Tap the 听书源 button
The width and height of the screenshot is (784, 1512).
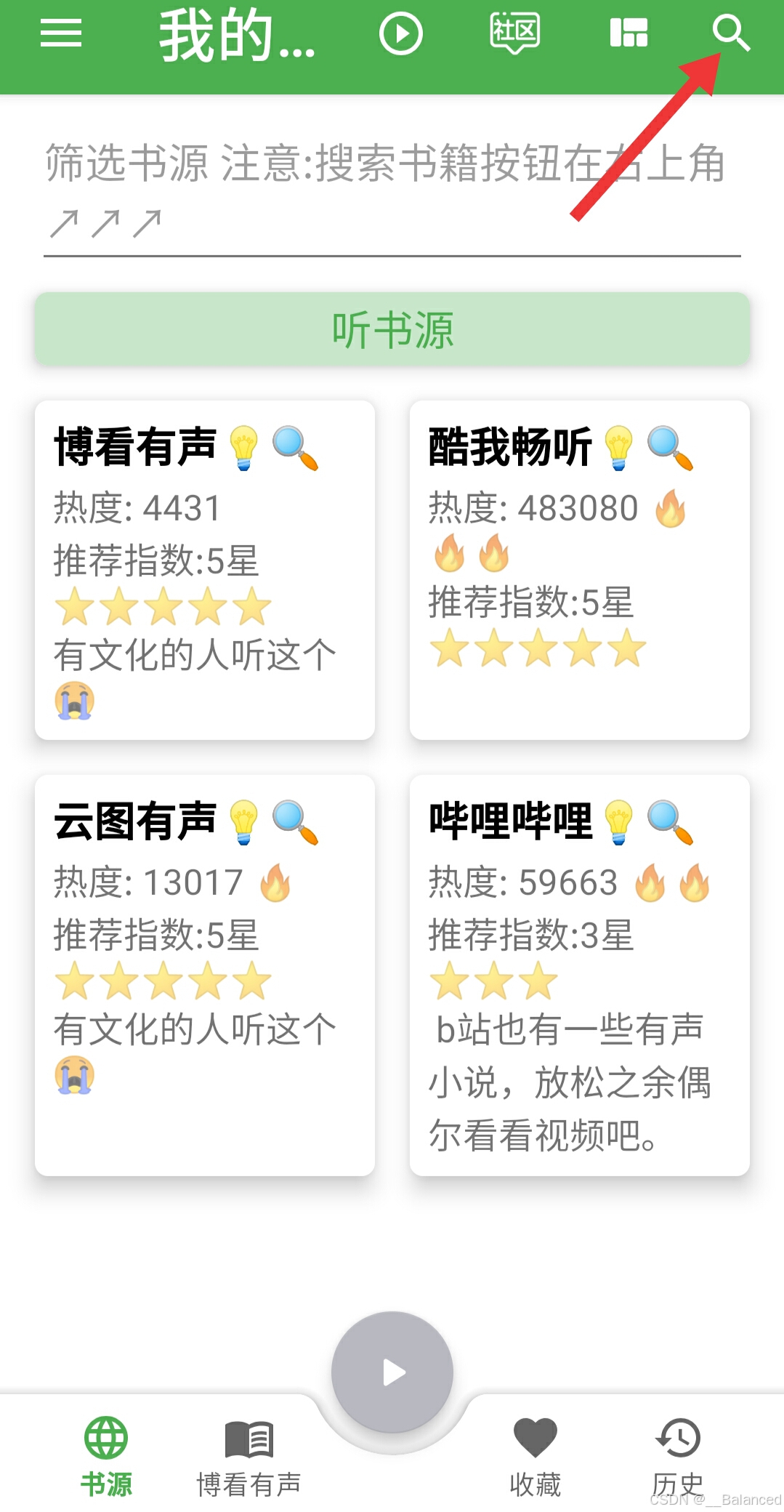pyautogui.click(x=392, y=330)
